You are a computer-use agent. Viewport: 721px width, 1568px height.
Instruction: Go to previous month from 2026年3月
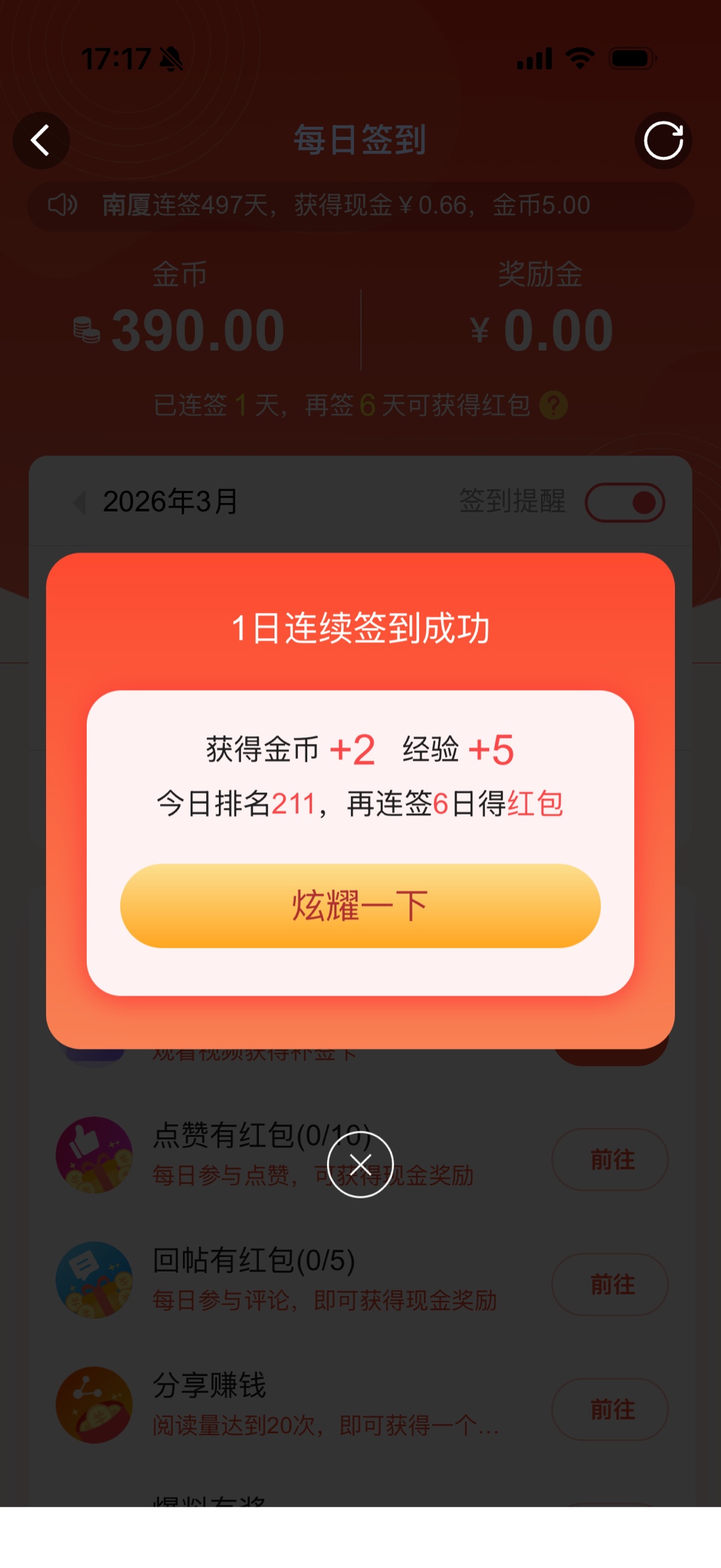pyautogui.click(x=80, y=502)
